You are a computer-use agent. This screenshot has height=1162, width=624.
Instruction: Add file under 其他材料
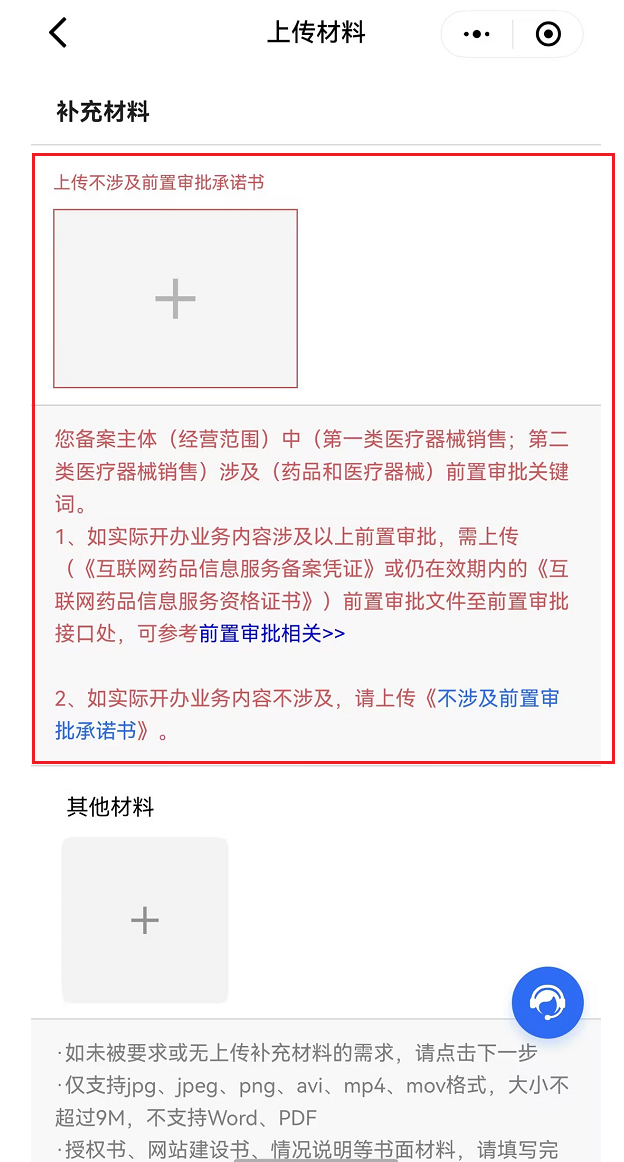(145, 920)
